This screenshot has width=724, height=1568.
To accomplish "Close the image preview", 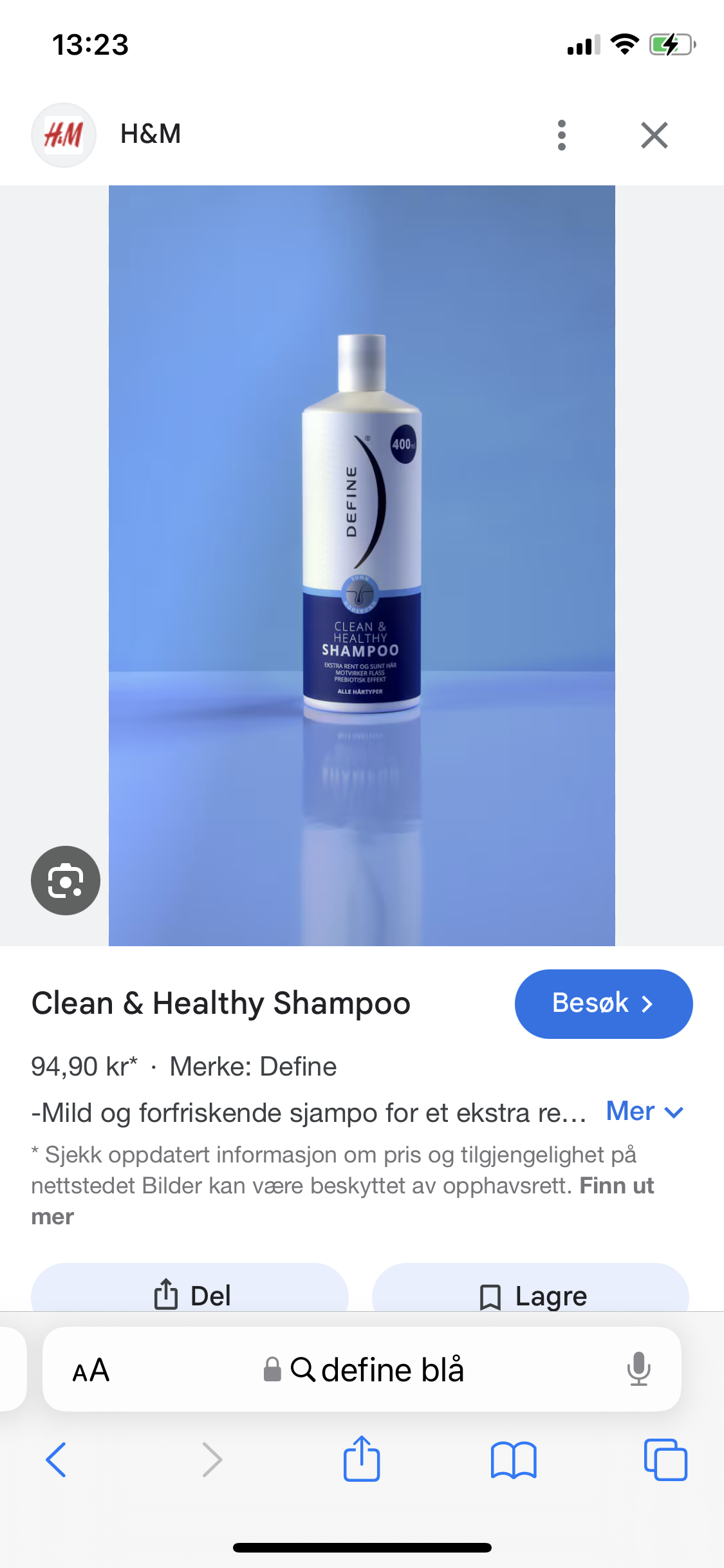I will (x=654, y=135).
